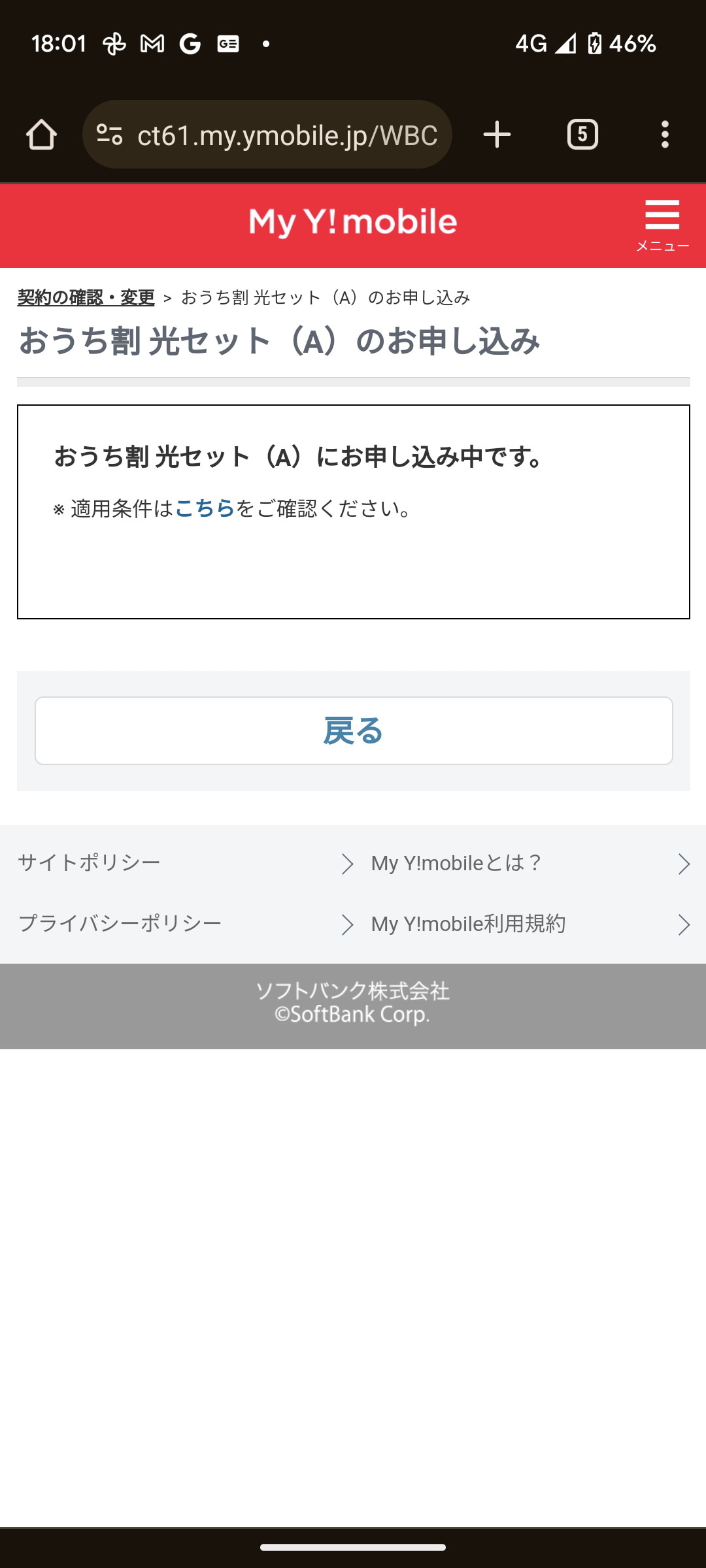Tap the サイトポリシー link
Image resolution: width=706 pixels, height=1568 pixels.
[x=88, y=862]
